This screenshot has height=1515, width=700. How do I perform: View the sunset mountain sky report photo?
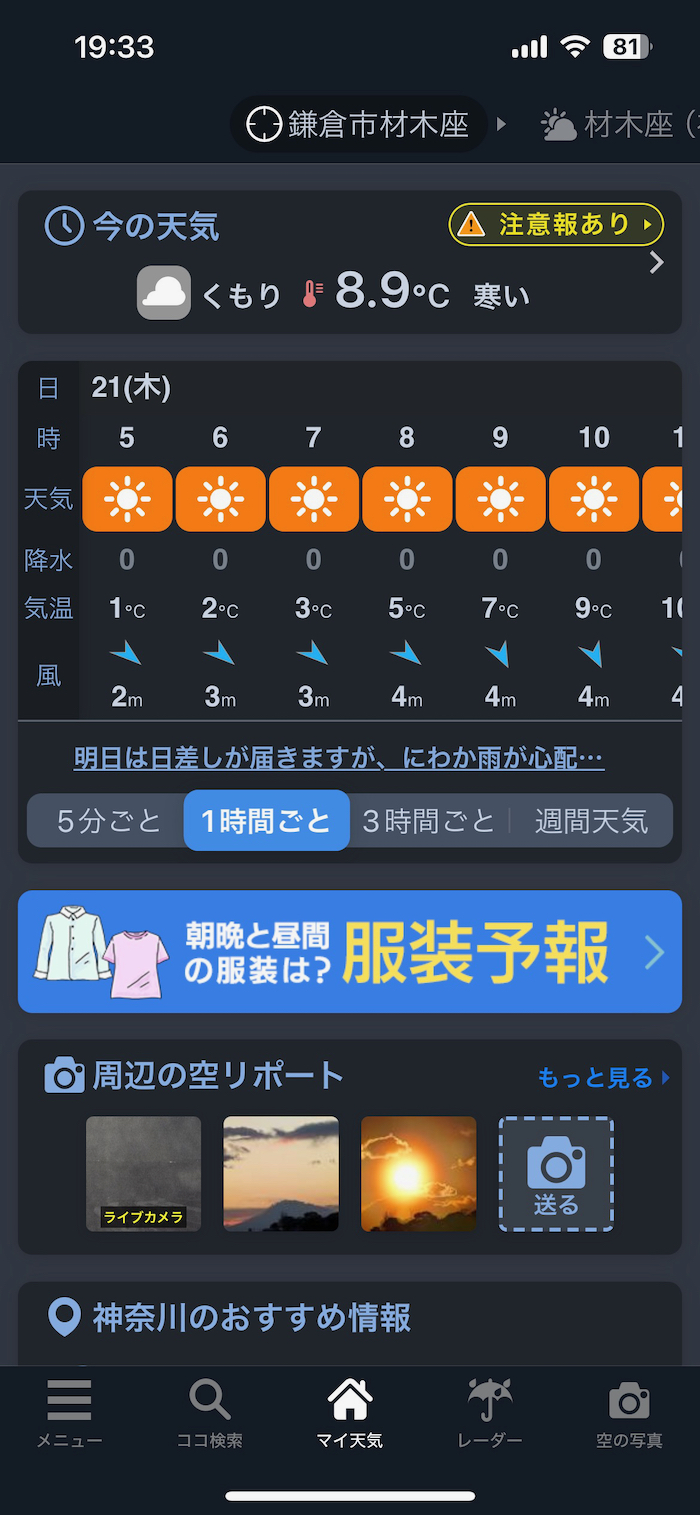(x=281, y=1174)
